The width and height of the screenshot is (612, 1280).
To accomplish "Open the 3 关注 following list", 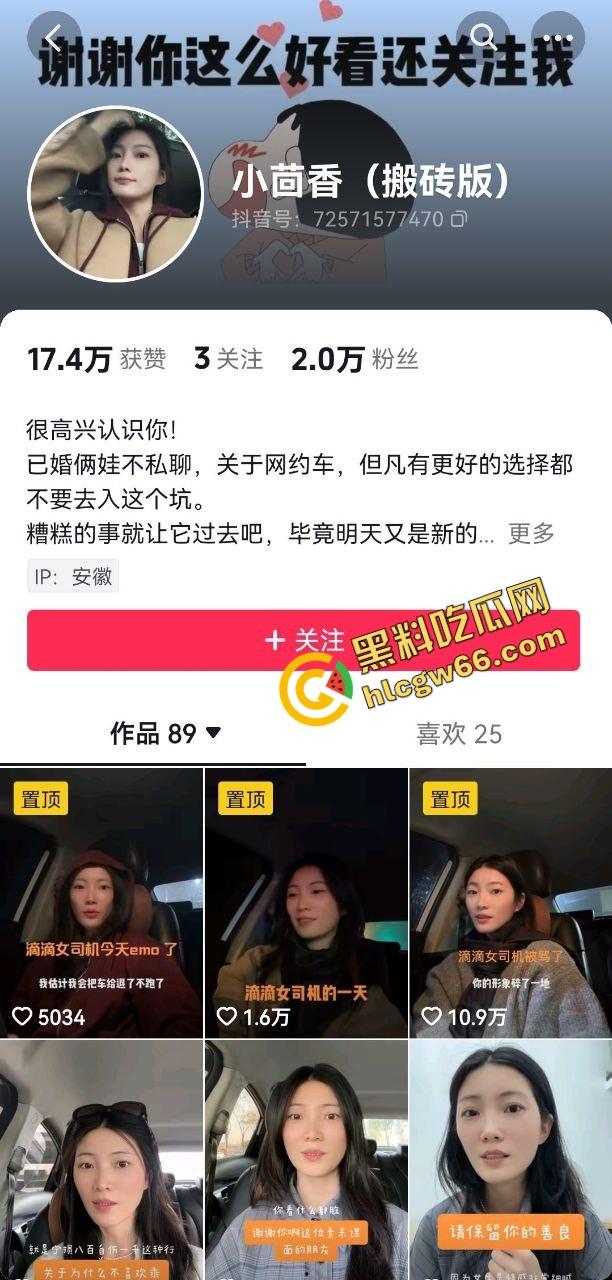I will pos(228,359).
